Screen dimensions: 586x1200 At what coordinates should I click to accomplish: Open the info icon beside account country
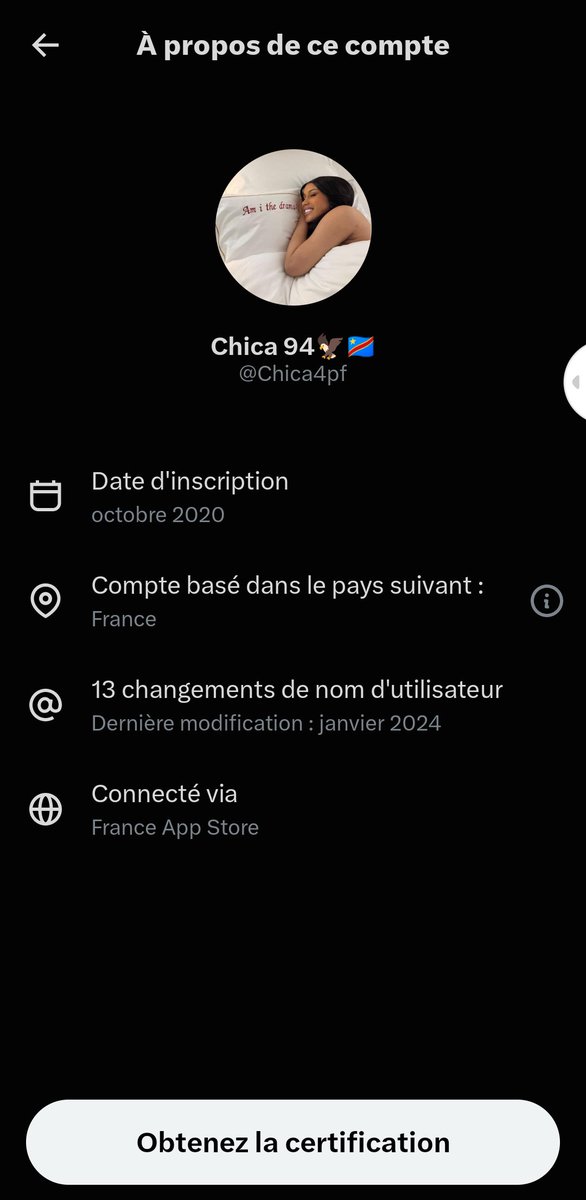tap(546, 601)
